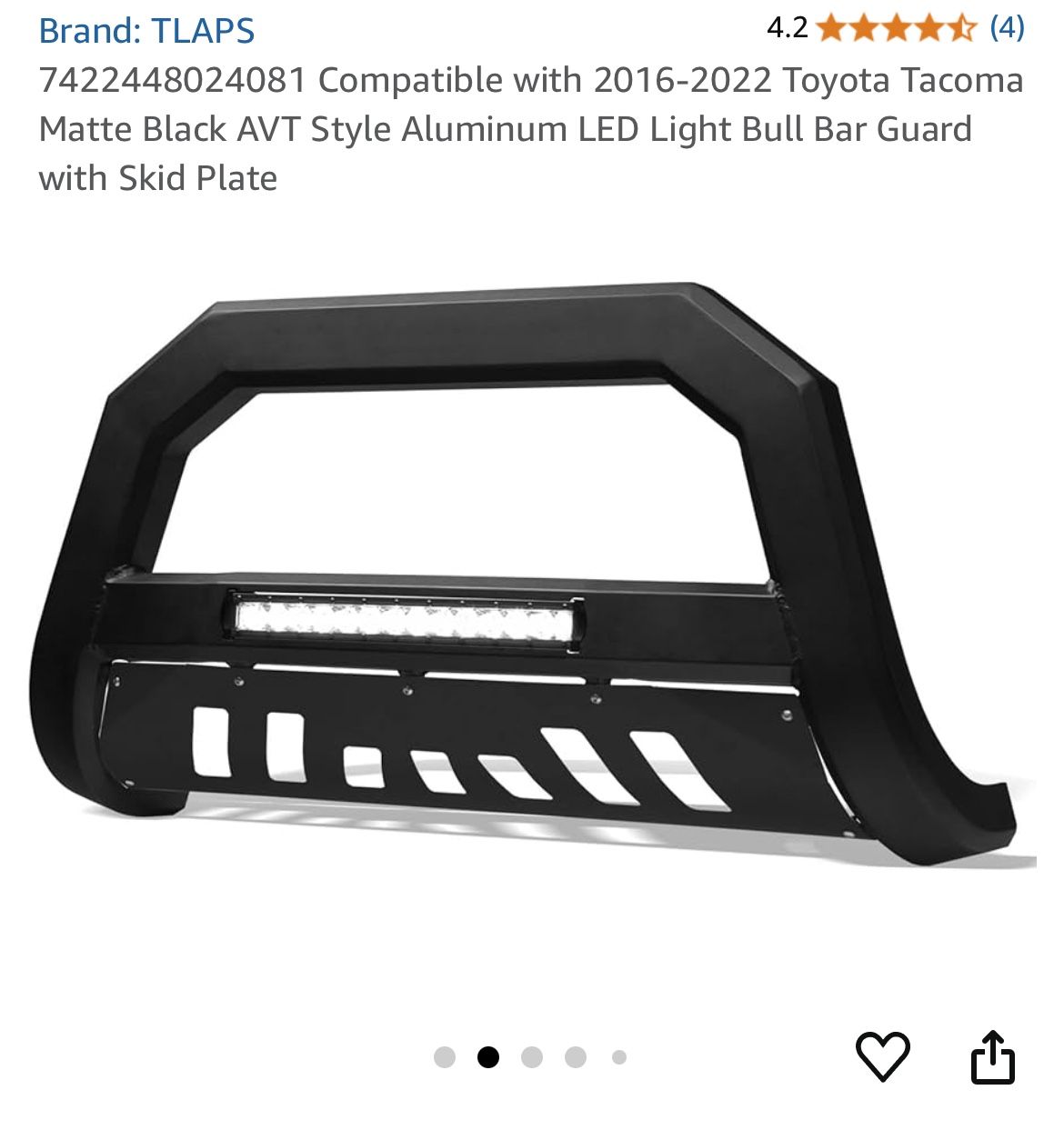Viewport: 1064px width, 1130px height.
Task: Add bull bar to wish list
Action: tap(882, 1056)
